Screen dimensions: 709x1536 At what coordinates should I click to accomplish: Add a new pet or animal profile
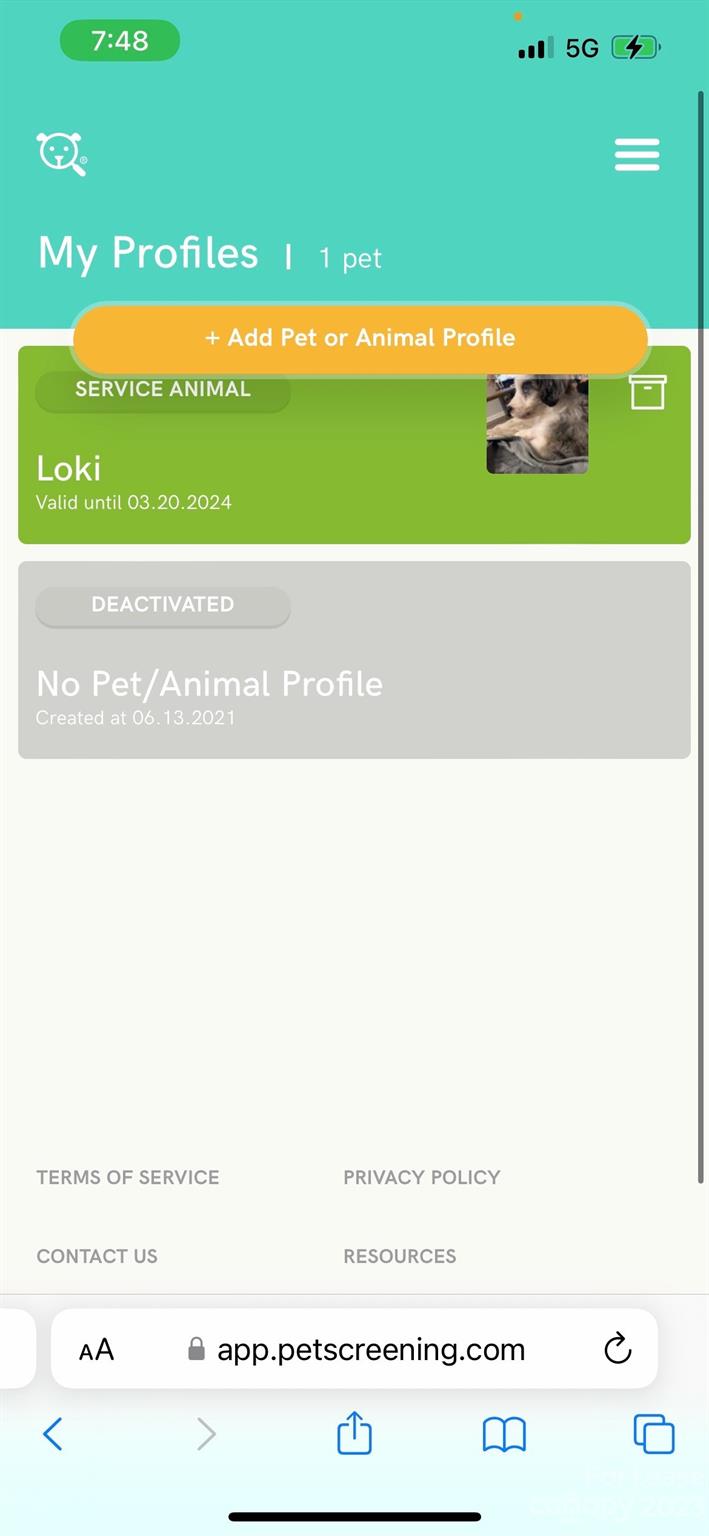coord(360,338)
